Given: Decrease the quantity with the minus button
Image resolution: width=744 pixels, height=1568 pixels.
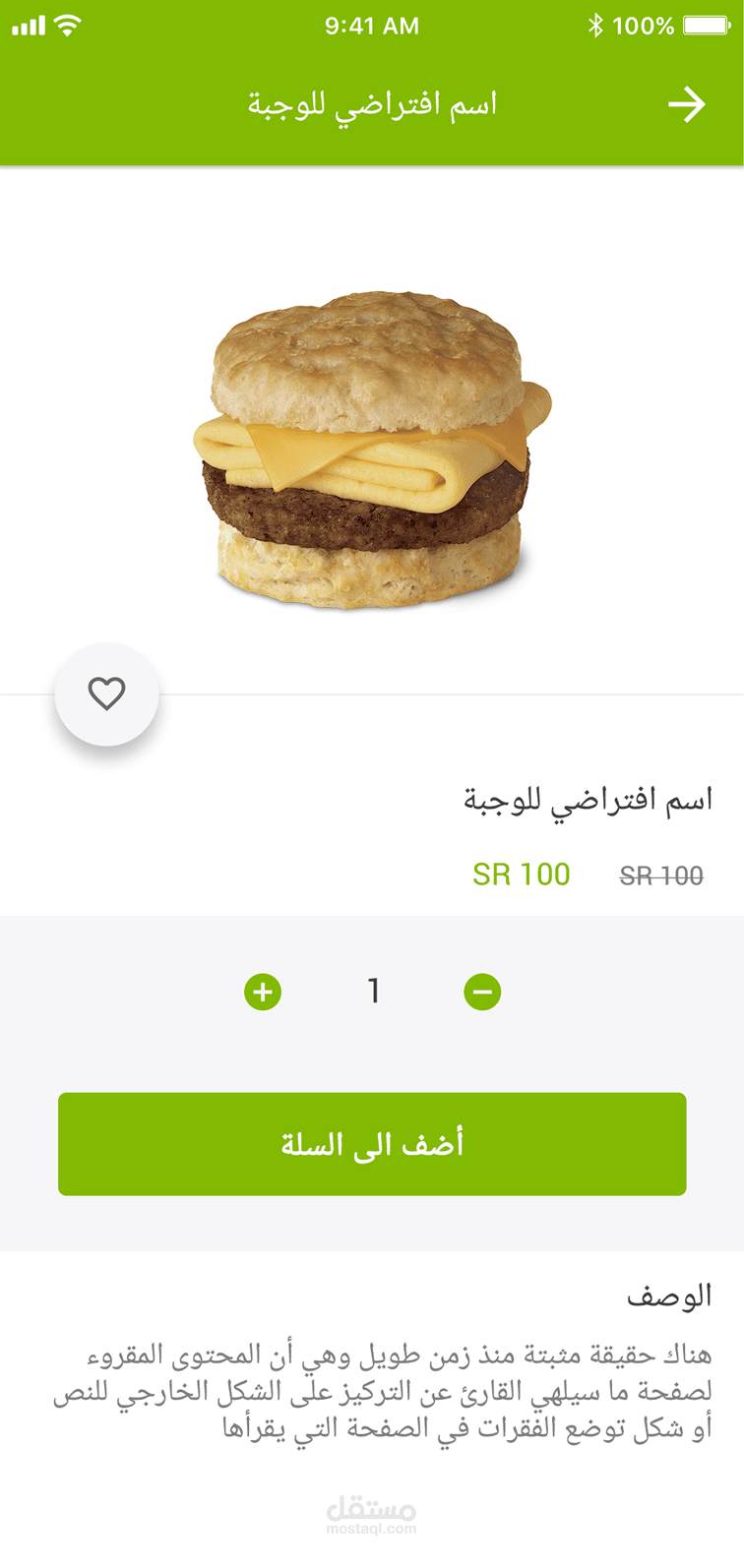Looking at the screenshot, I should pyautogui.click(x=482, y=992).
